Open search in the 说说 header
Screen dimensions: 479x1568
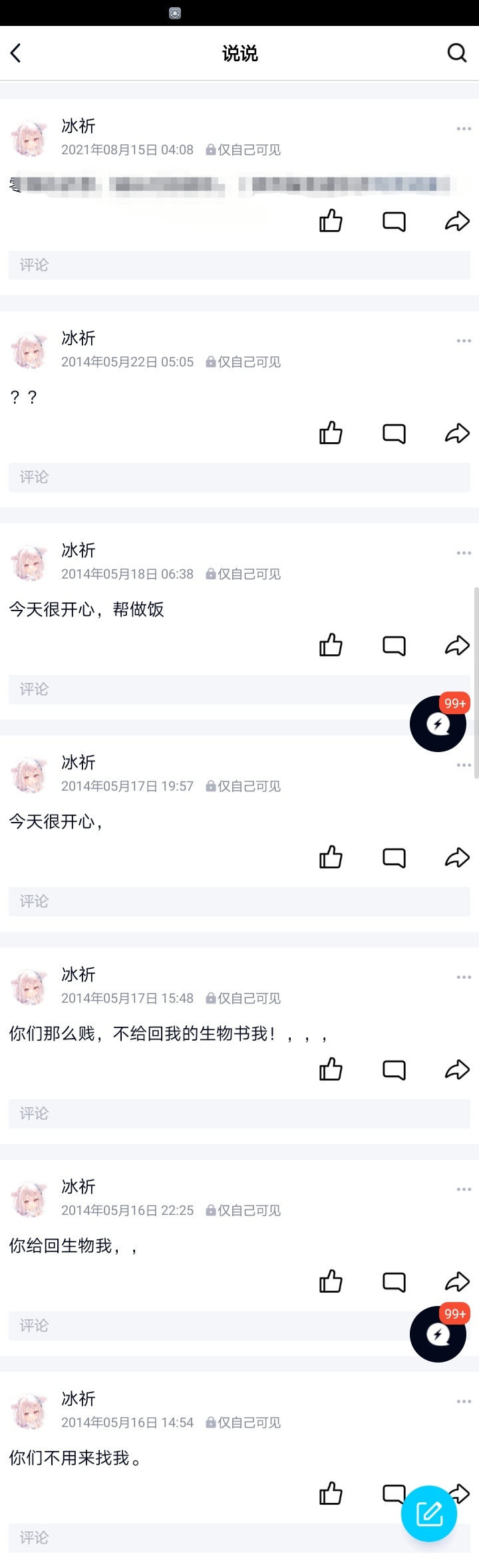point(456,53)
